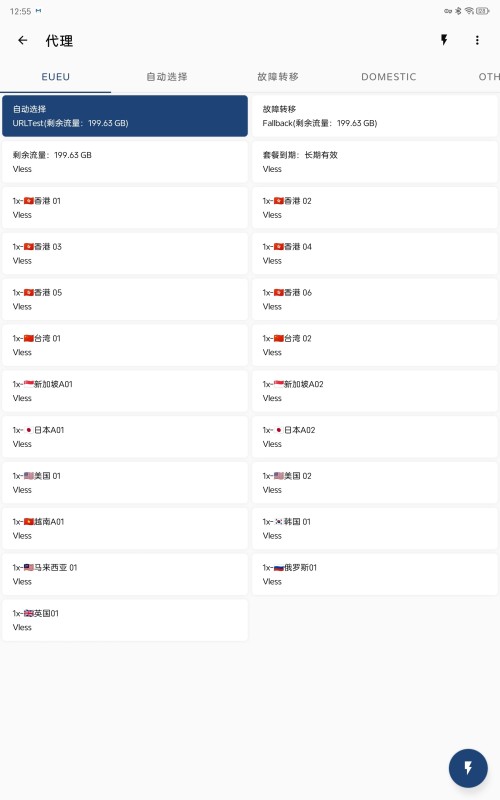Open the three-dot overflow menu
This screenshot has width=500, height=800.
tap(477, 40)
